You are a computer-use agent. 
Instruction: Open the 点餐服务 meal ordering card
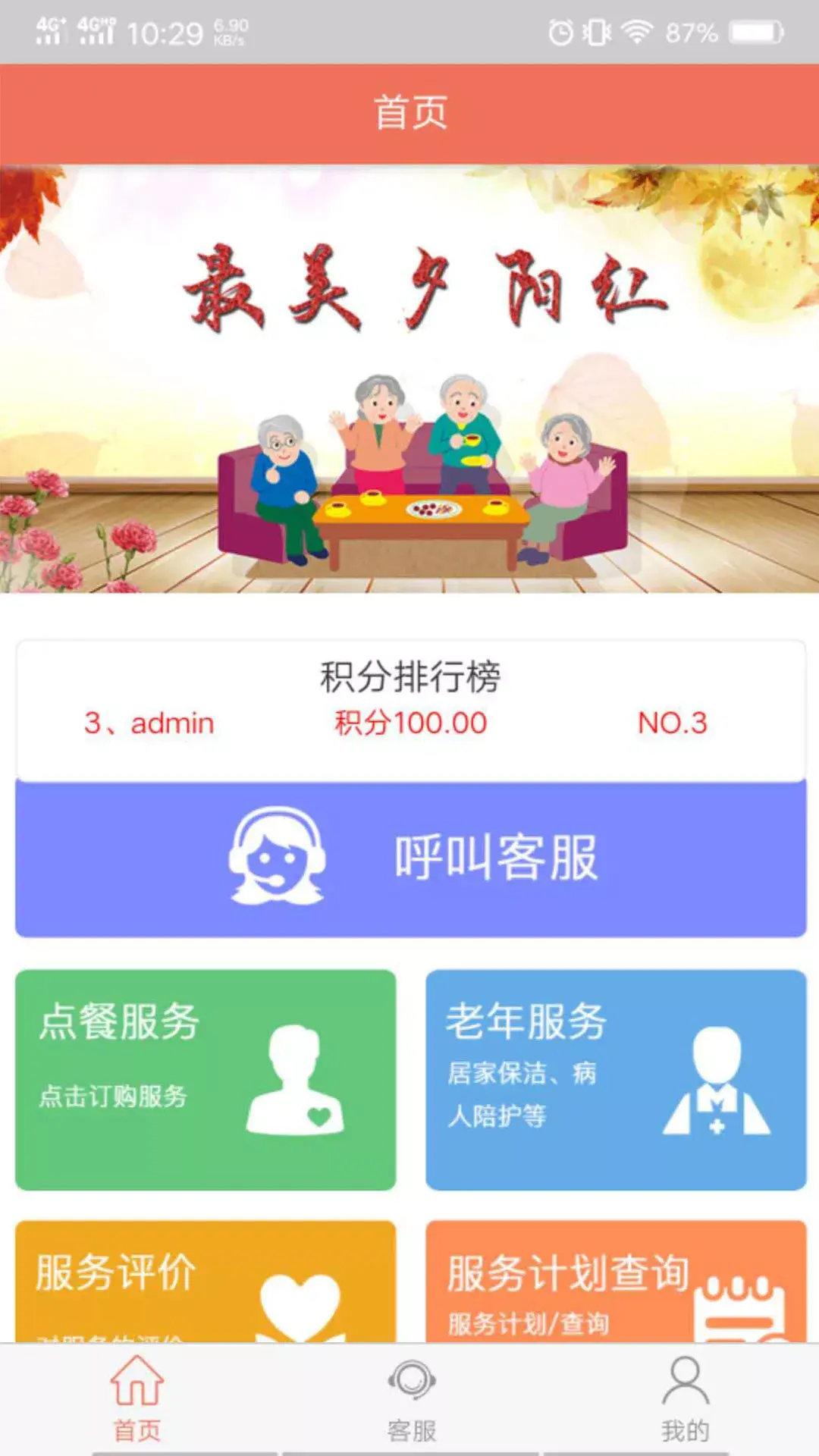click(206, 1079)
